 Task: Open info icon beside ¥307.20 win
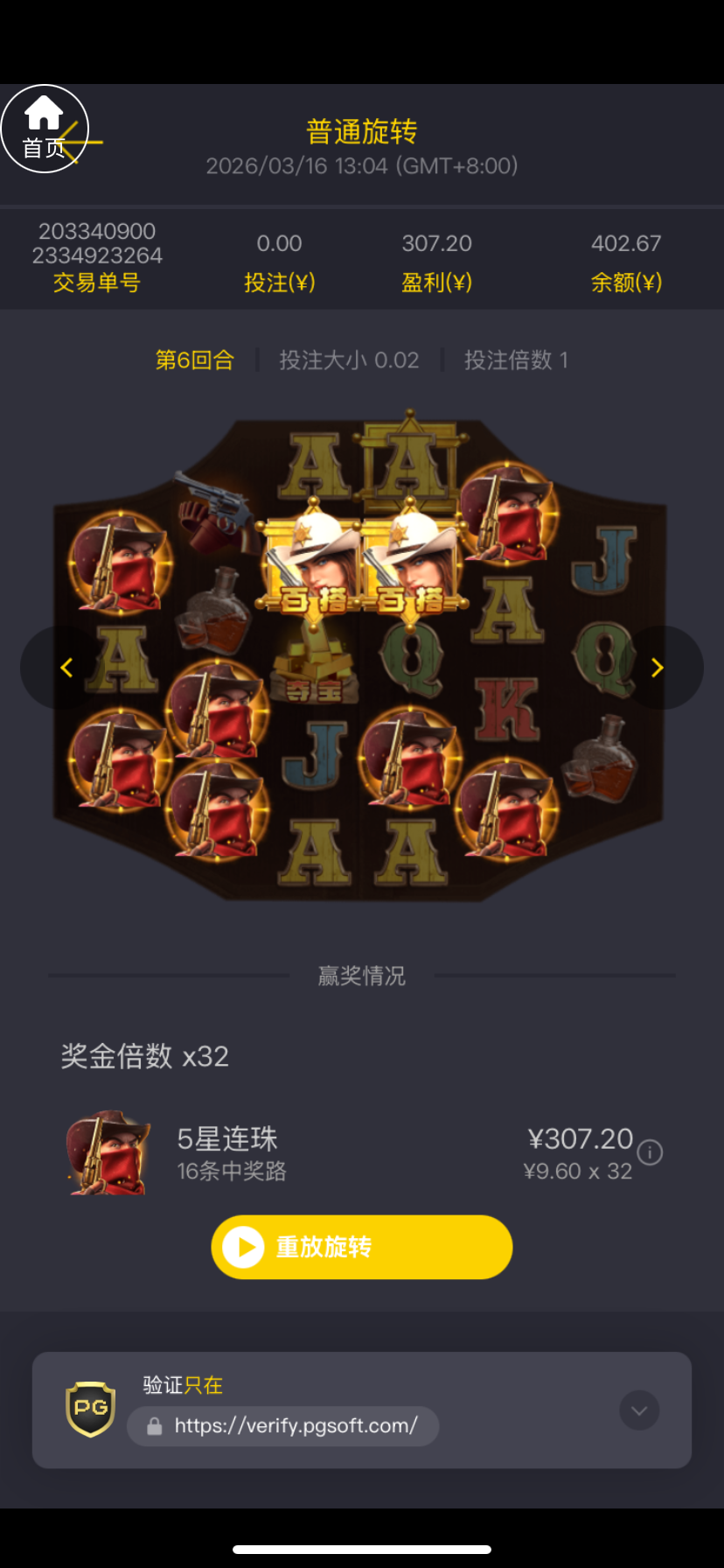(x=650, y=1152)
